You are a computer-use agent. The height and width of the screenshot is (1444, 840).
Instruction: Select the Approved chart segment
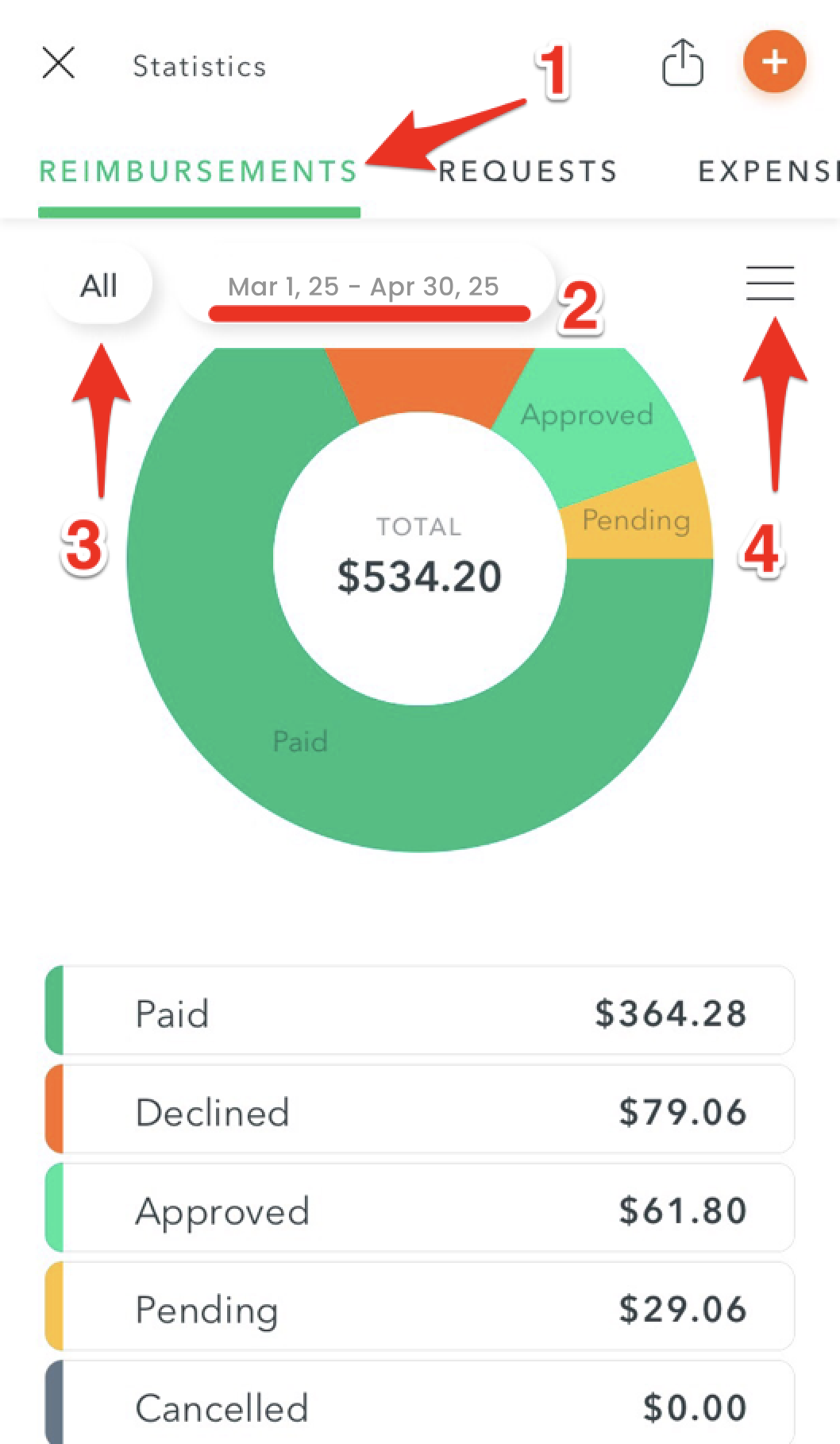[x=588, y=414]
